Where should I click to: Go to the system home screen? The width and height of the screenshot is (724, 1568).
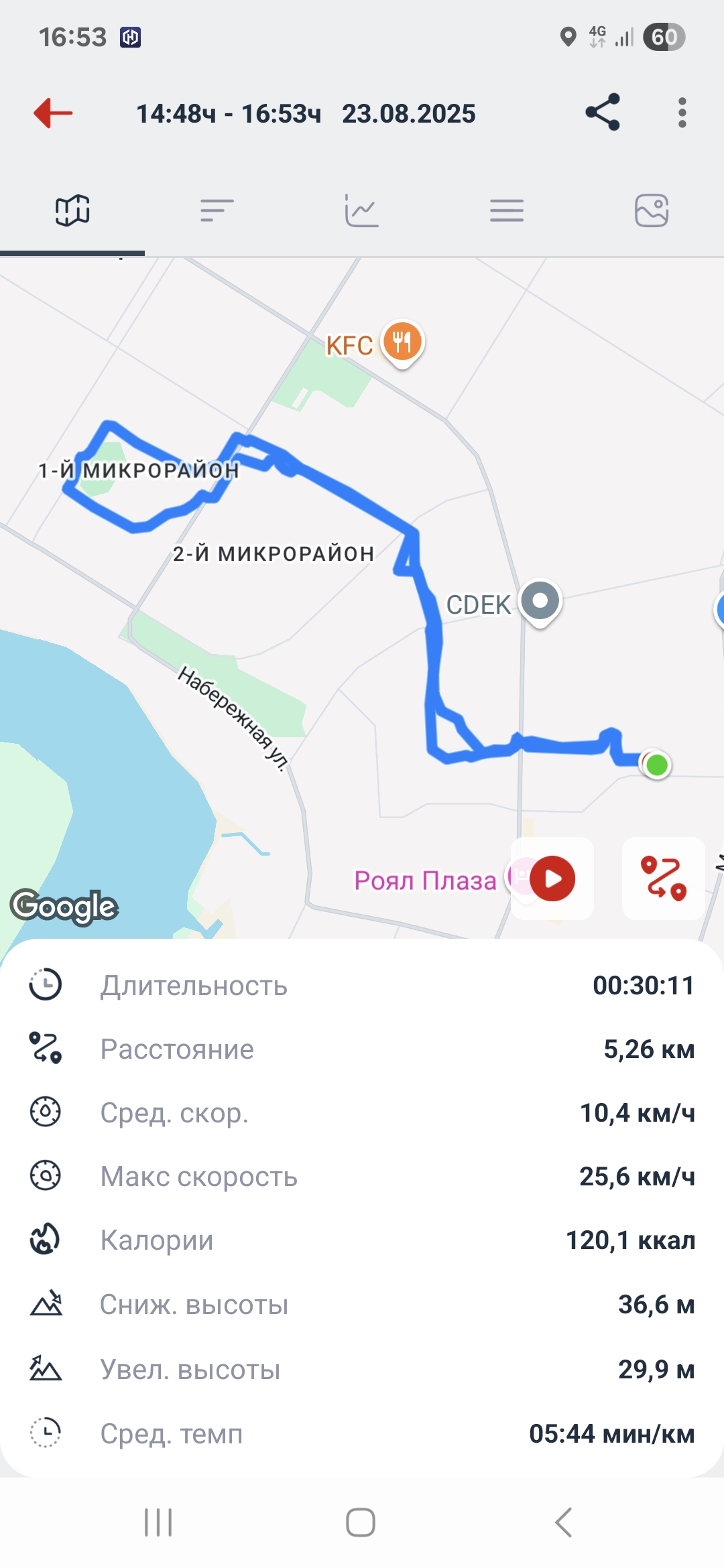click(361, 1522)
